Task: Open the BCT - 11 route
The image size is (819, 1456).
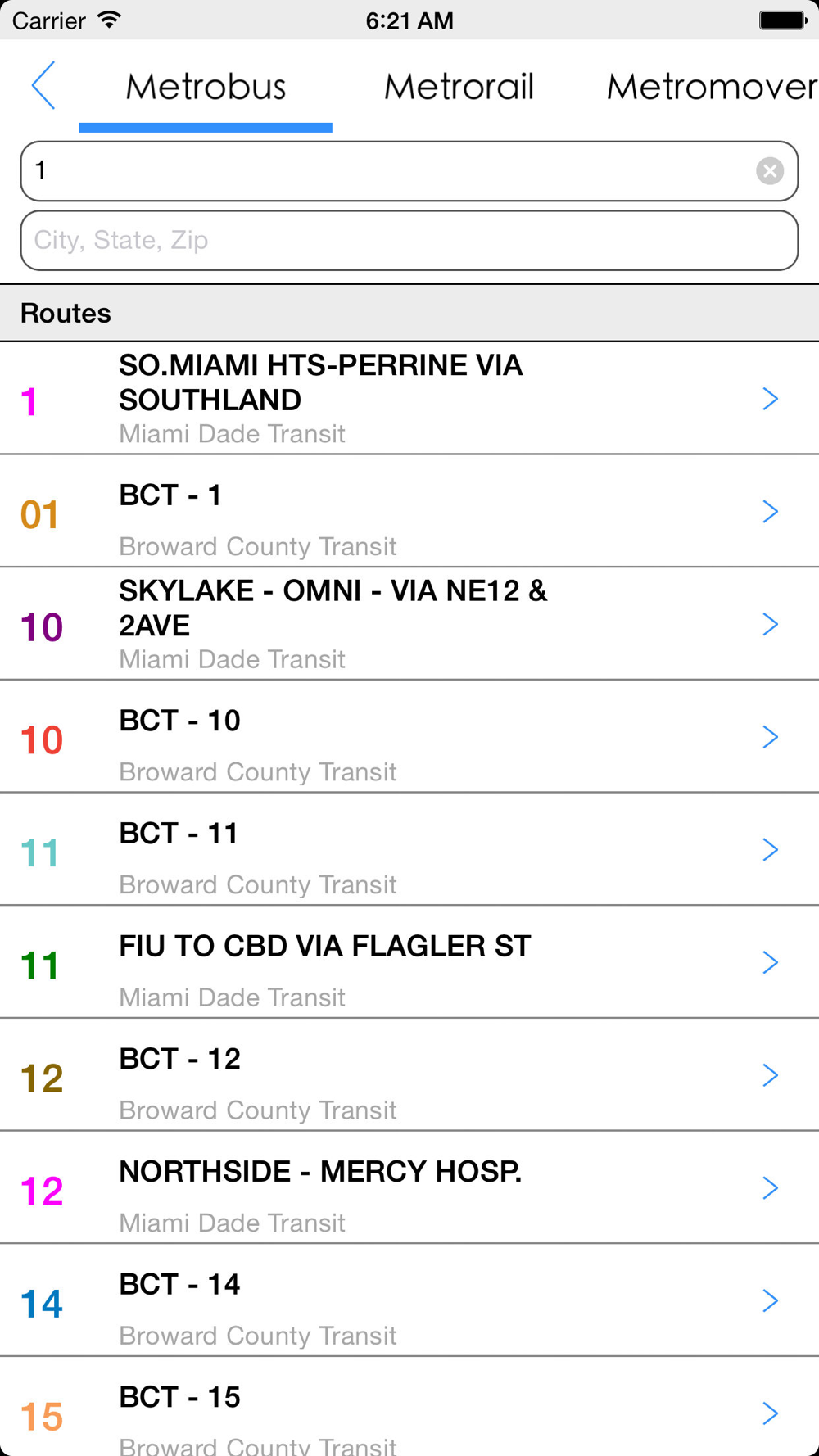Action: [409, 850]
